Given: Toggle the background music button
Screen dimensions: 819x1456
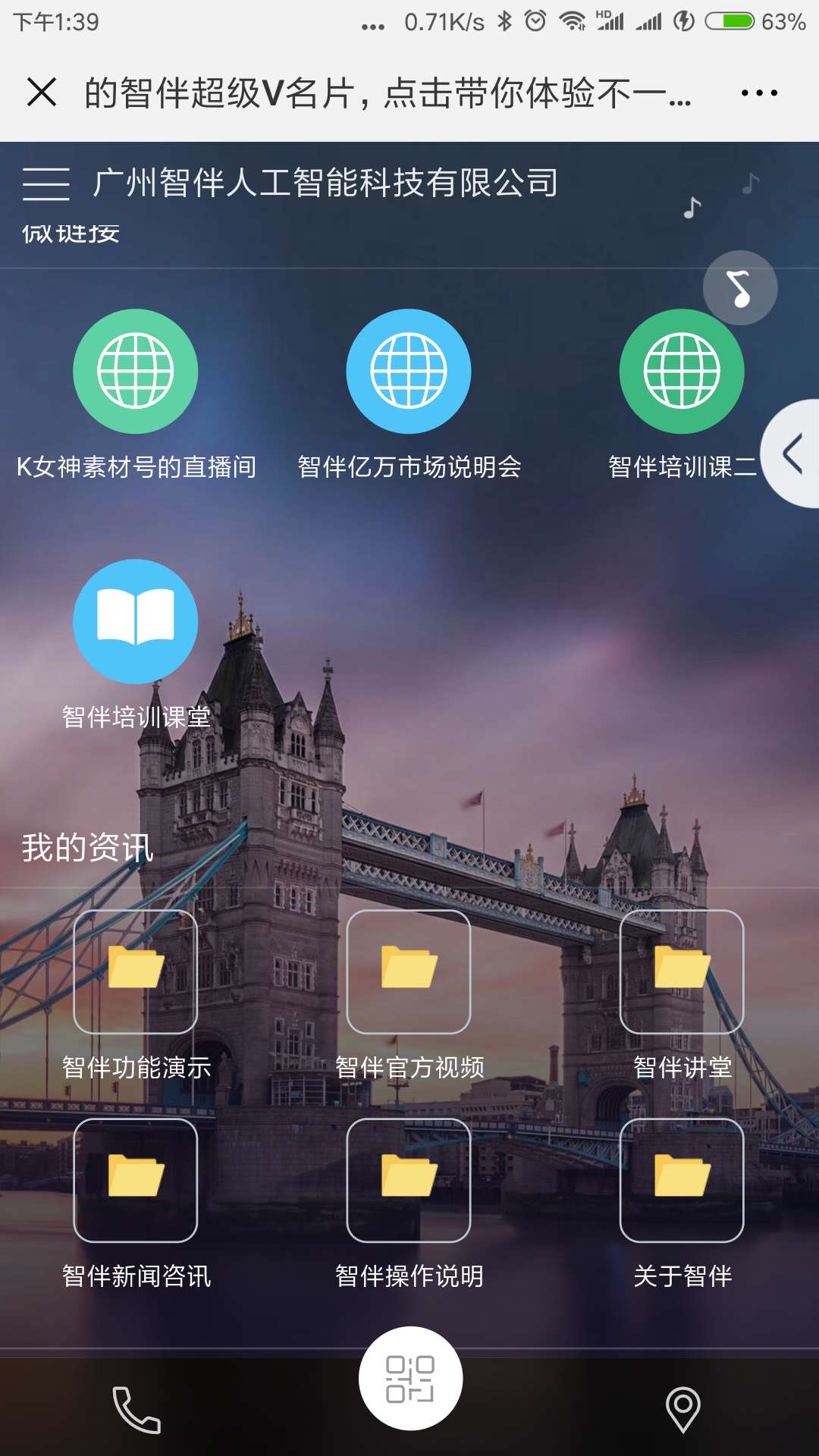Looking at the screenshot, I should [739, 288].
